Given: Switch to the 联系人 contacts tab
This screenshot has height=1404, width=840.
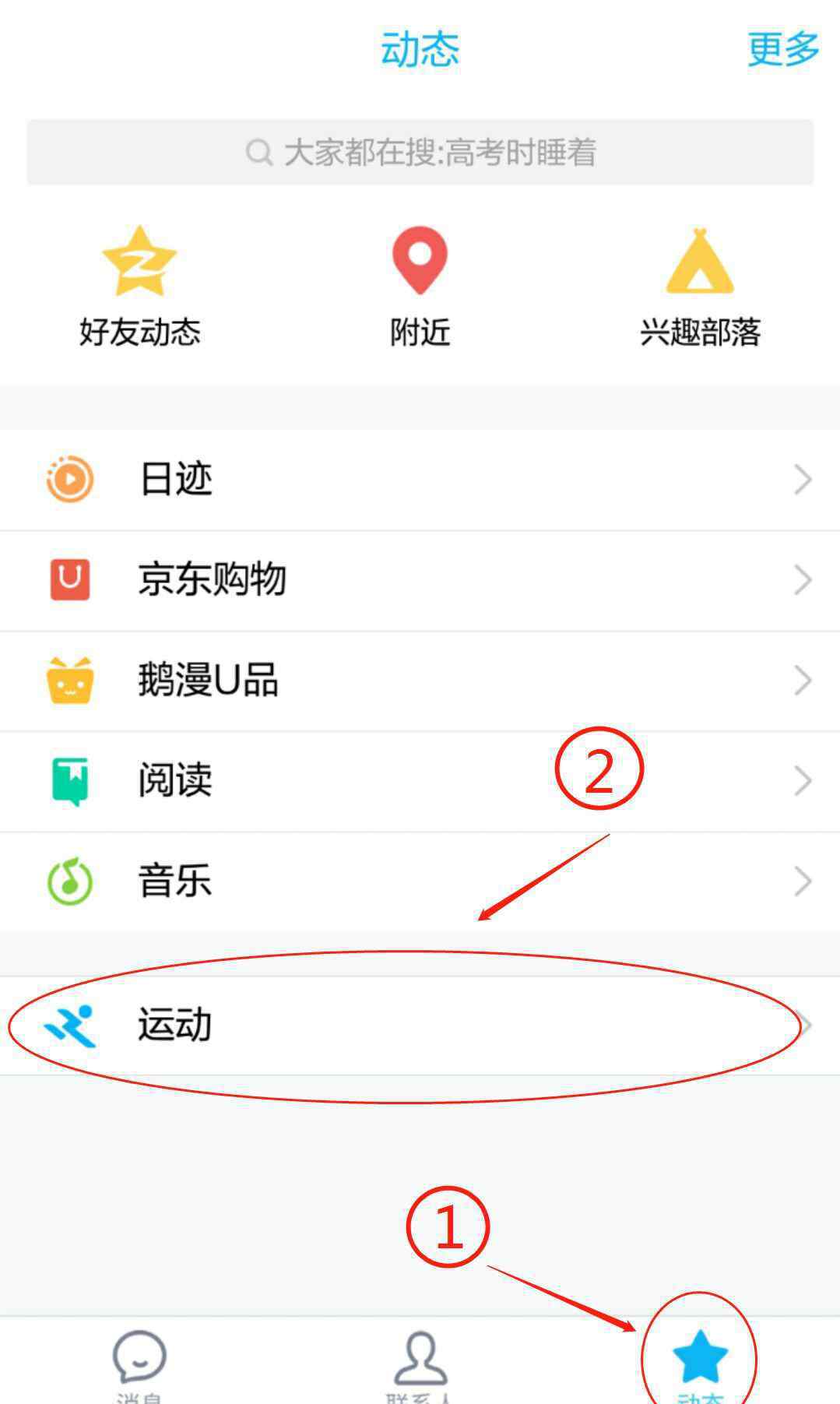Looking at the screenshot, I should tap(420, 1364).
